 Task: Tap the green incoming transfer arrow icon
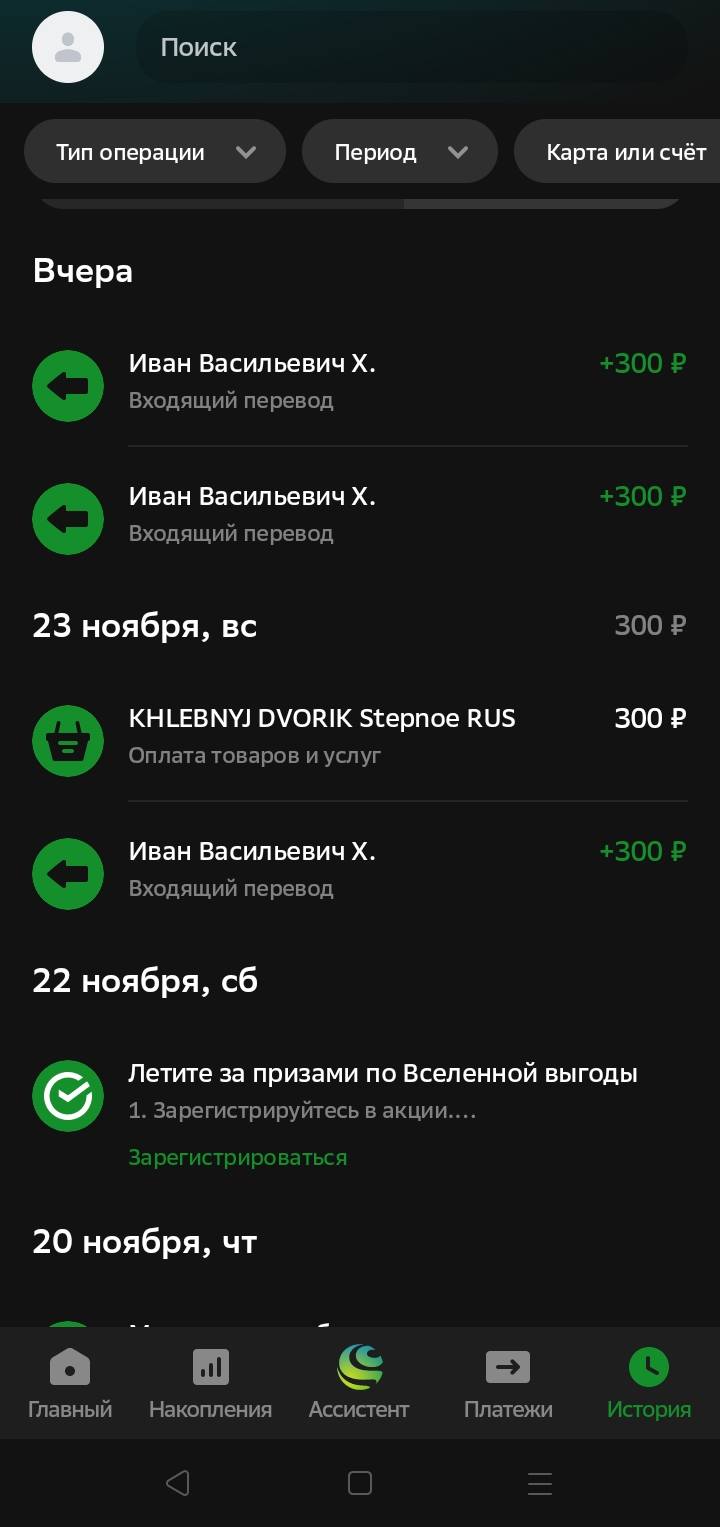68,385
